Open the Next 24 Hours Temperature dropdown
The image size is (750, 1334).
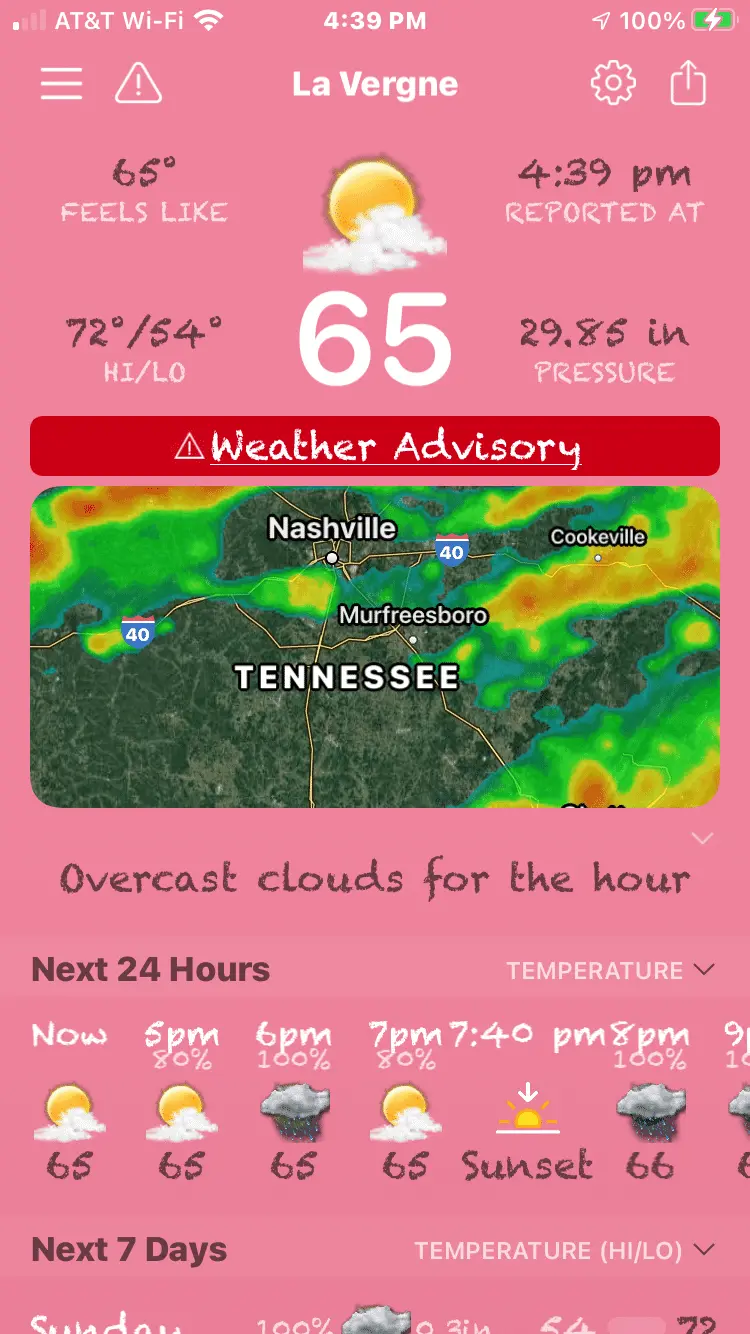[610, 970]
